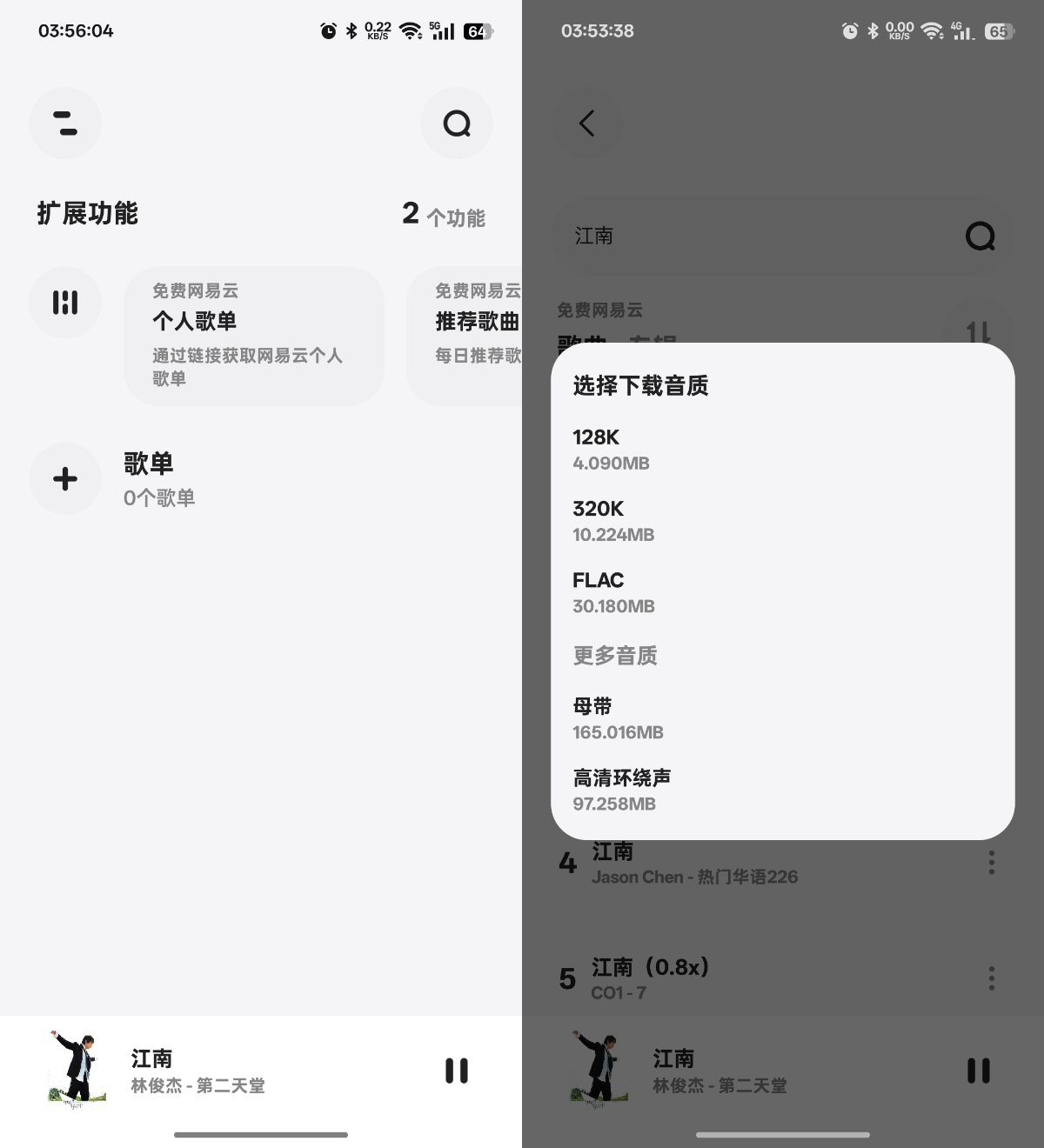Image resolution: width=1044 pixels, height=1148 pixels.
Task: Tap the search icon in the 江南 search box
Action: click(980, 236)
